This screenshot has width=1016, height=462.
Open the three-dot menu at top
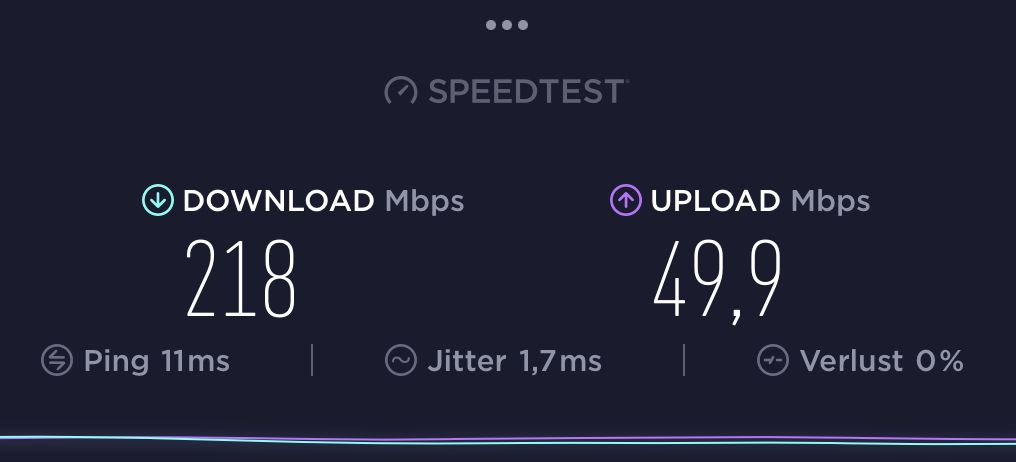pos(507,25)
